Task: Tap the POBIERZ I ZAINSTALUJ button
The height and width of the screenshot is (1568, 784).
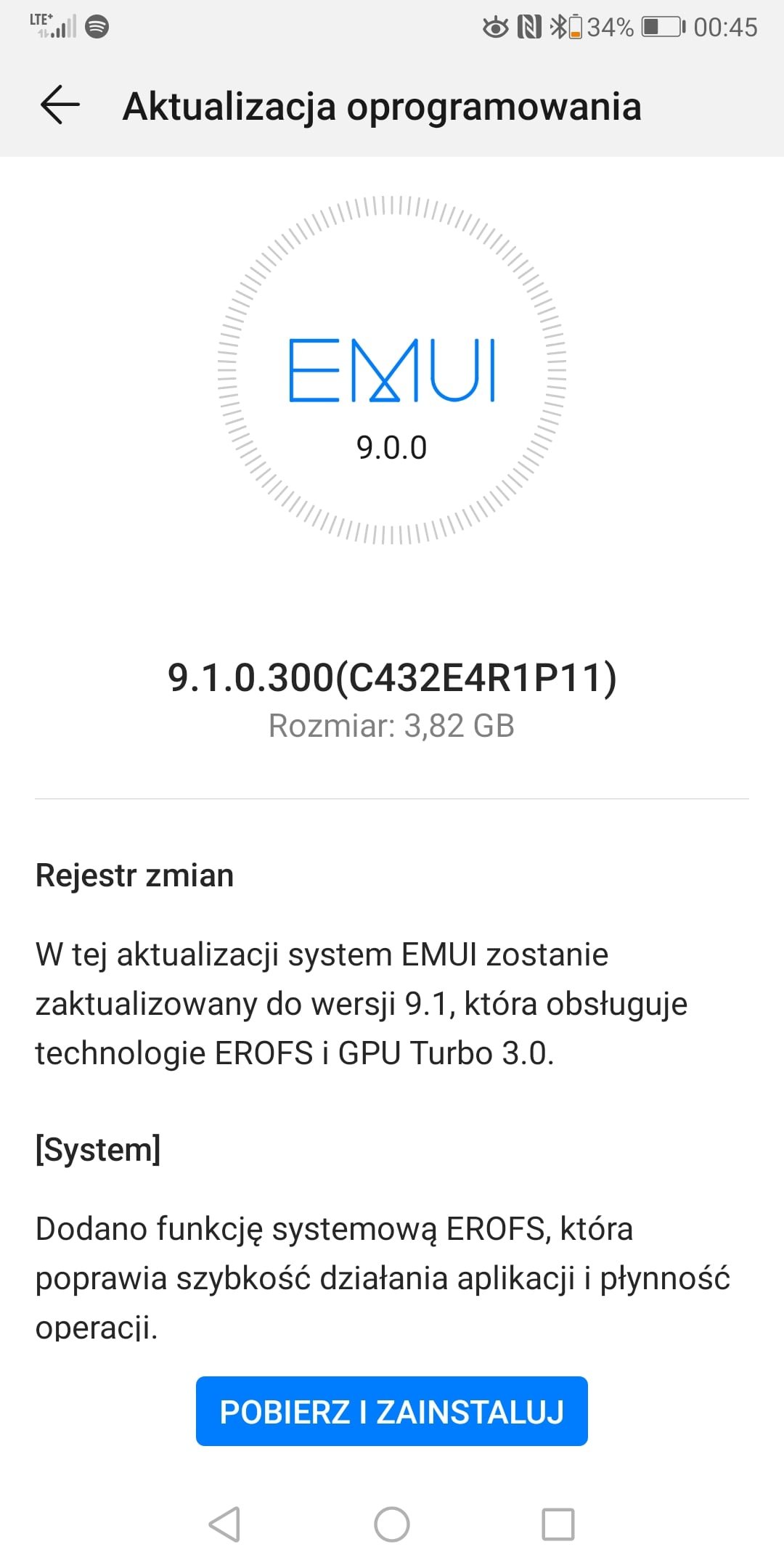Action: tap(392, 1411)
